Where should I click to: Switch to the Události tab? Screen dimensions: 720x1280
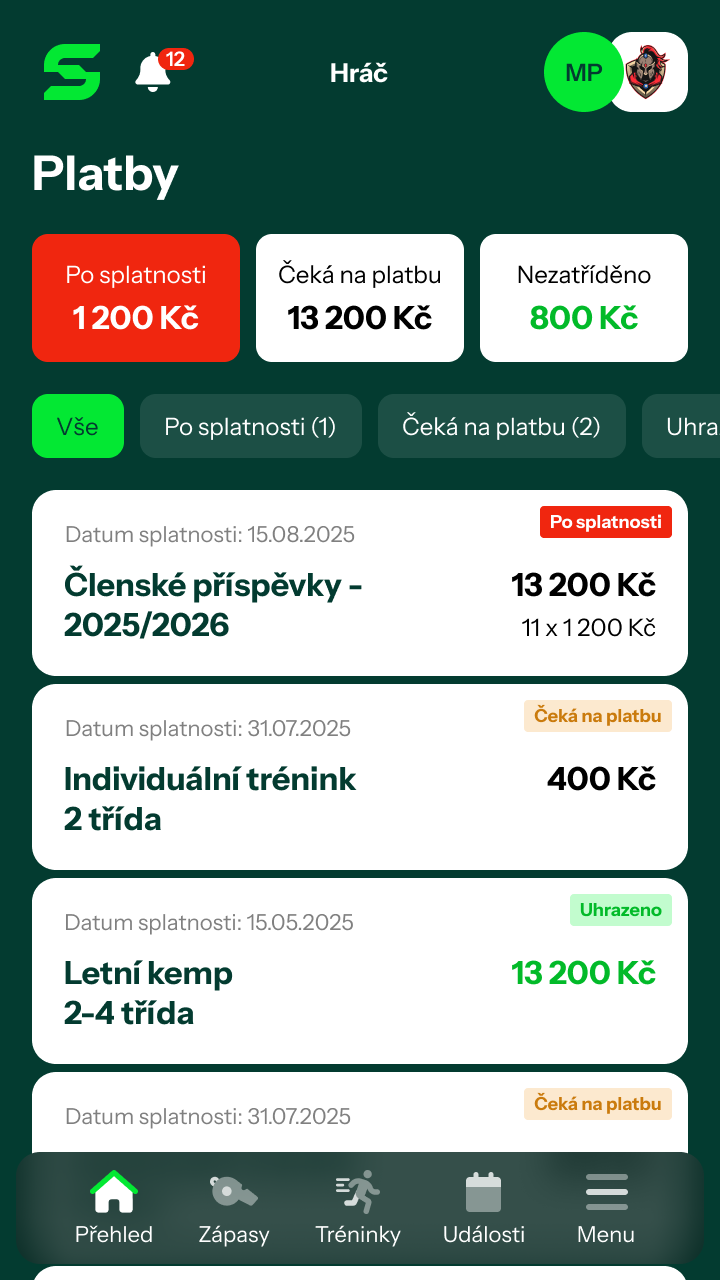point(484,1208)
